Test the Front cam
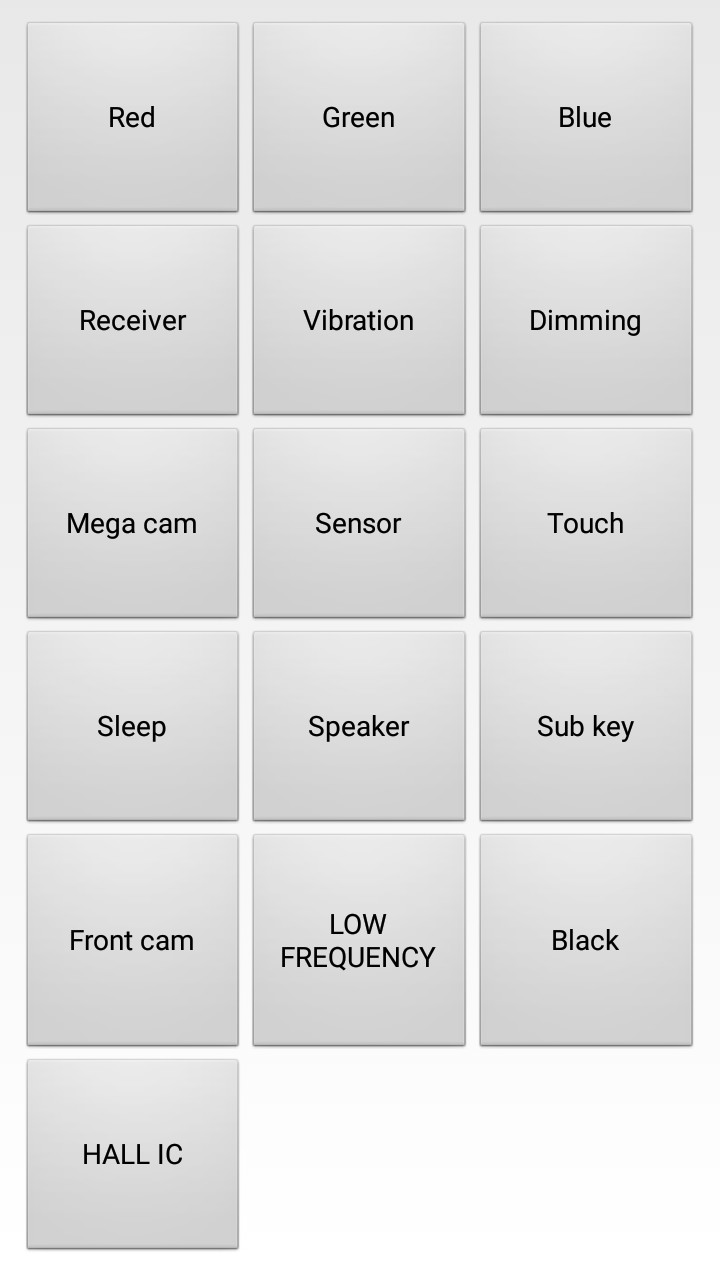 [x=132, y=940]
